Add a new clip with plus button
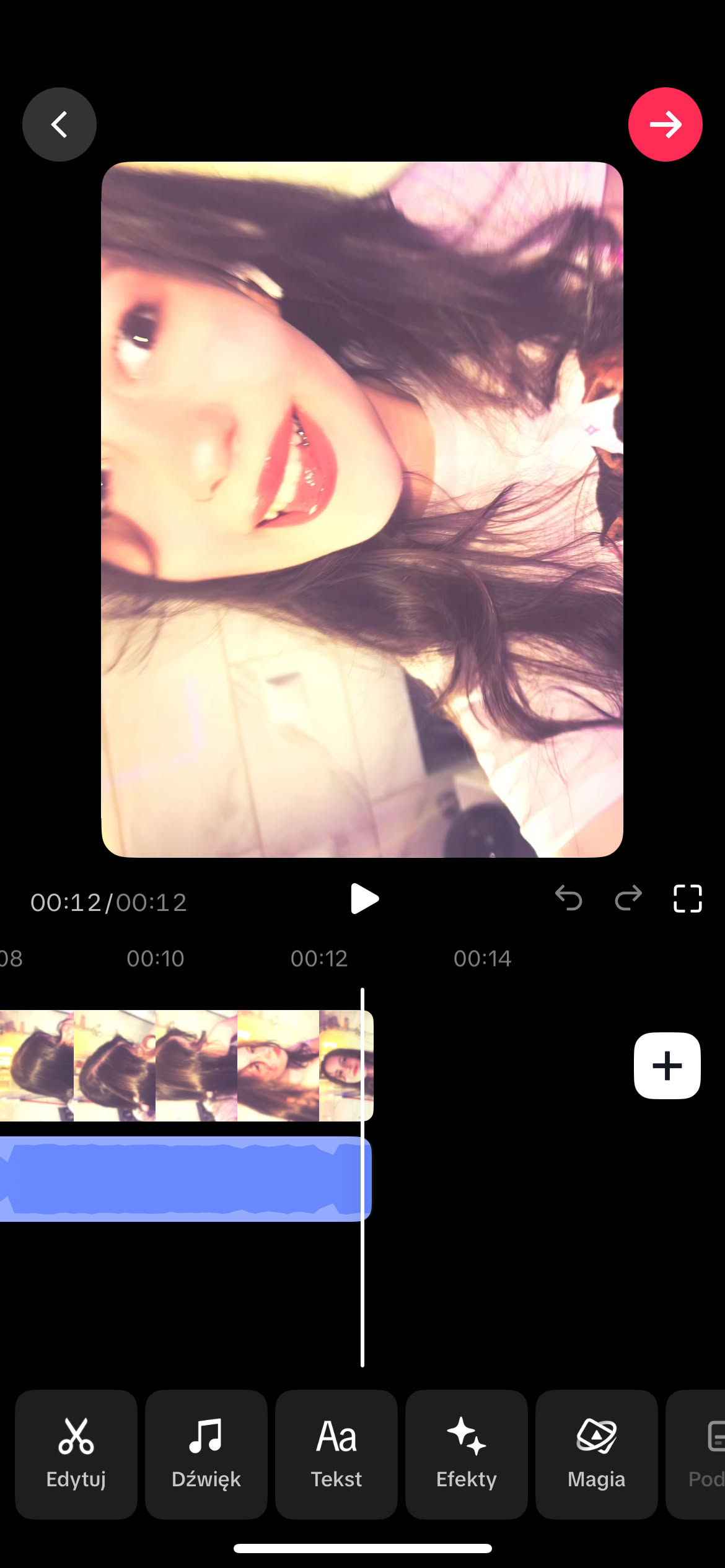Screen dimensions: 725x1568 pyautogui.click(x=667, y=1066)
